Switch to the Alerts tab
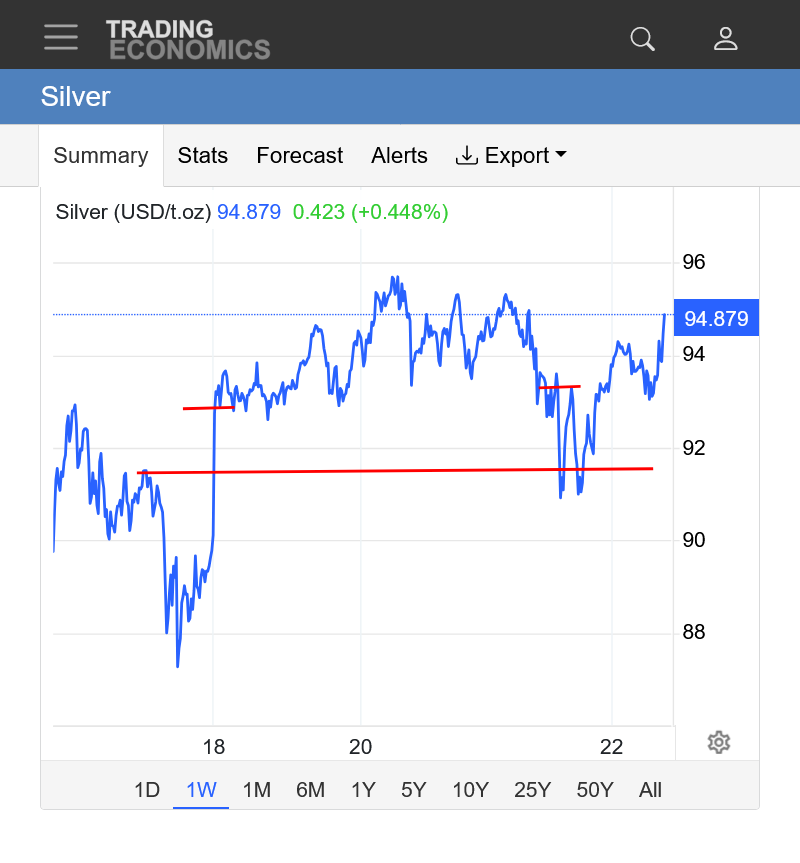800x863 pixels. pyautogui.click(x=399, y=156)
